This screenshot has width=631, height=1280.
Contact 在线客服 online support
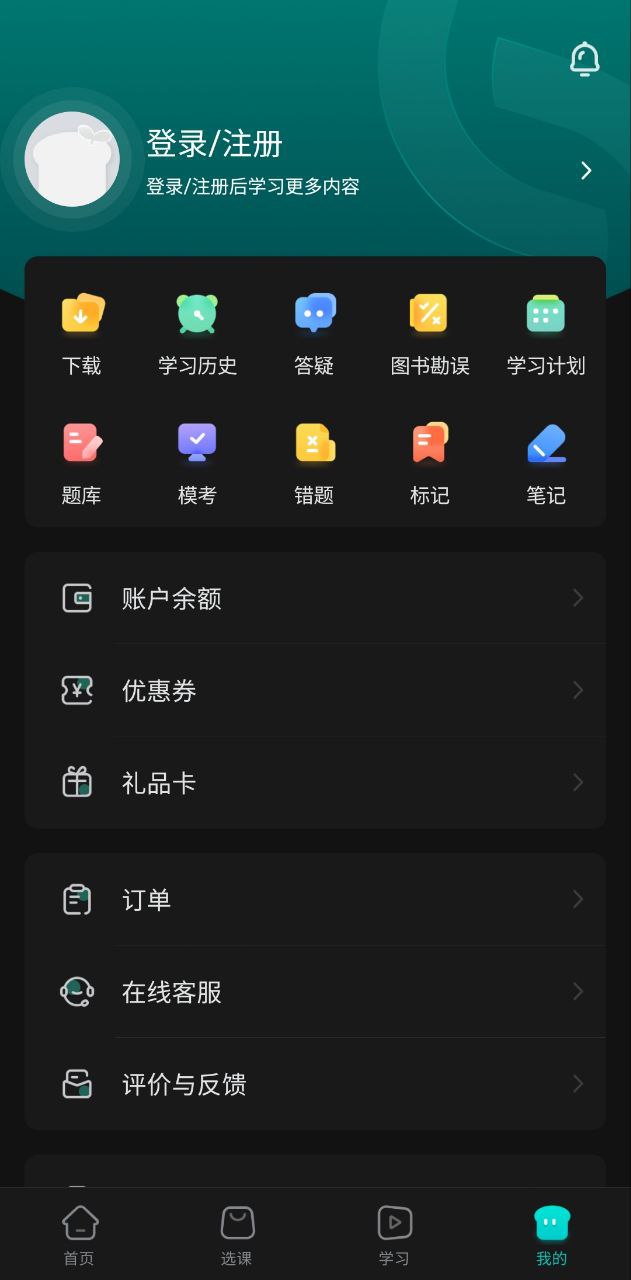[x=315, y=992]
